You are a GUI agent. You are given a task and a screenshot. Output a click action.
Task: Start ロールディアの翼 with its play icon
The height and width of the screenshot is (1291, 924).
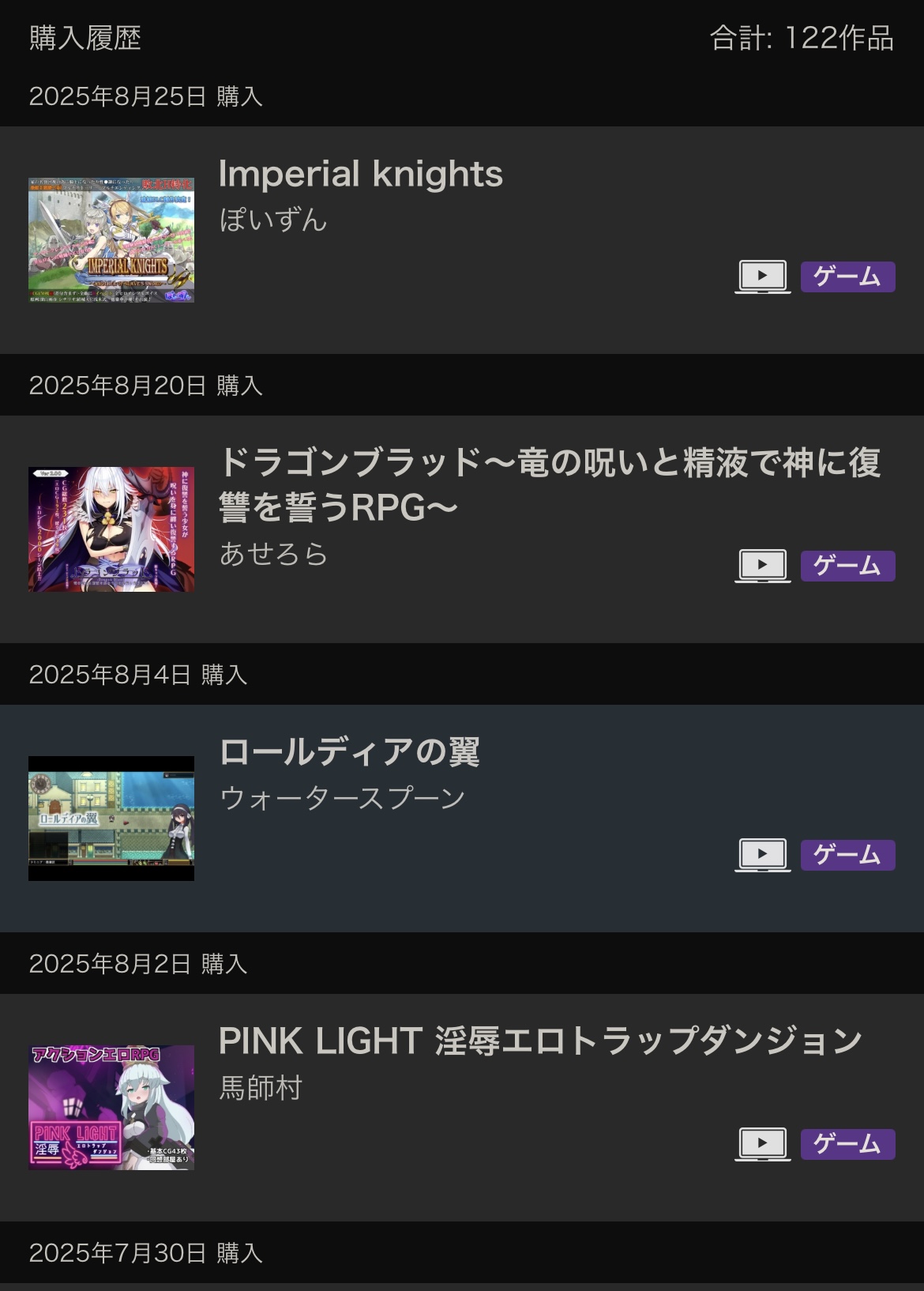[x=762, y=855]
